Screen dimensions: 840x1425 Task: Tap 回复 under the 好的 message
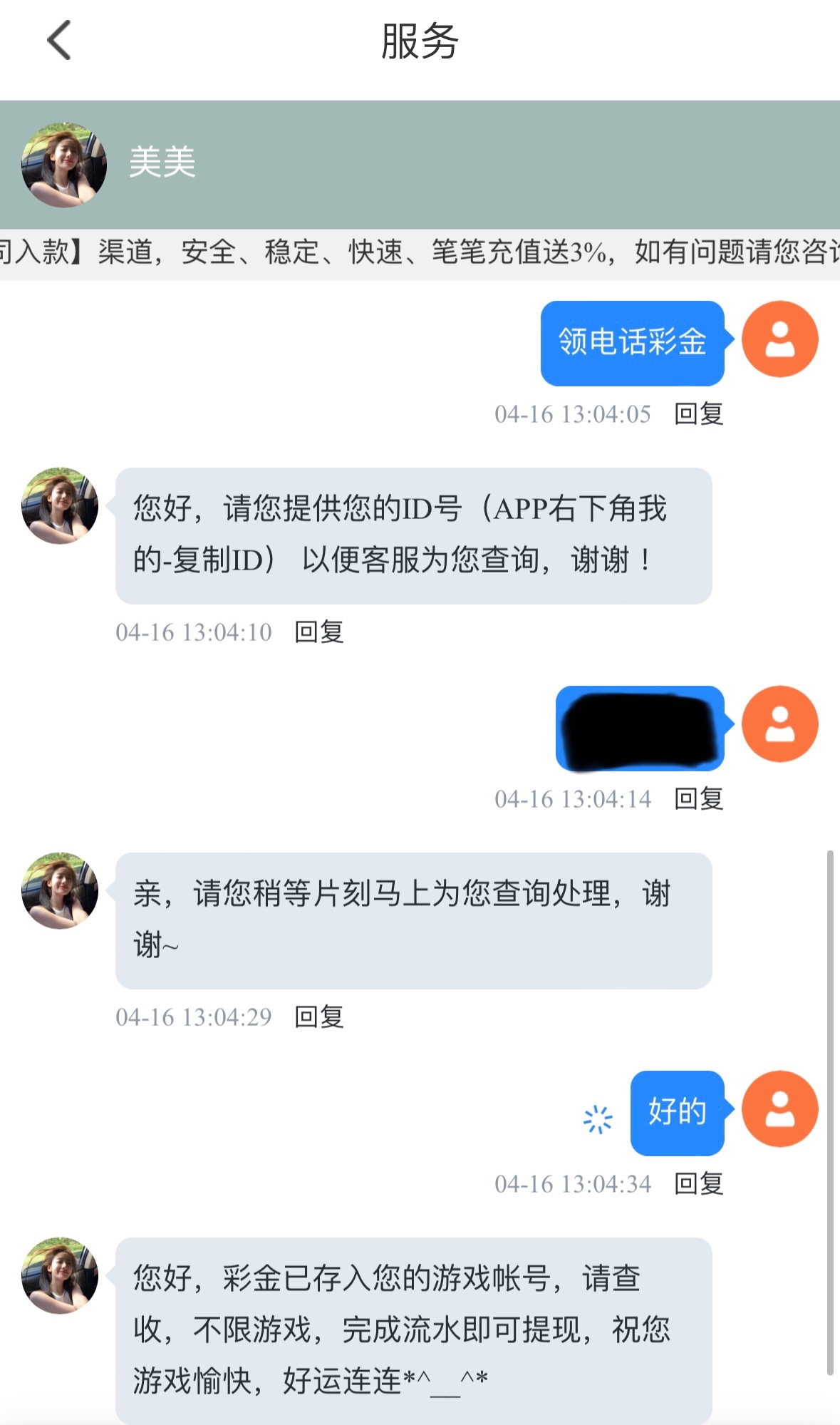pos(698,1184)
